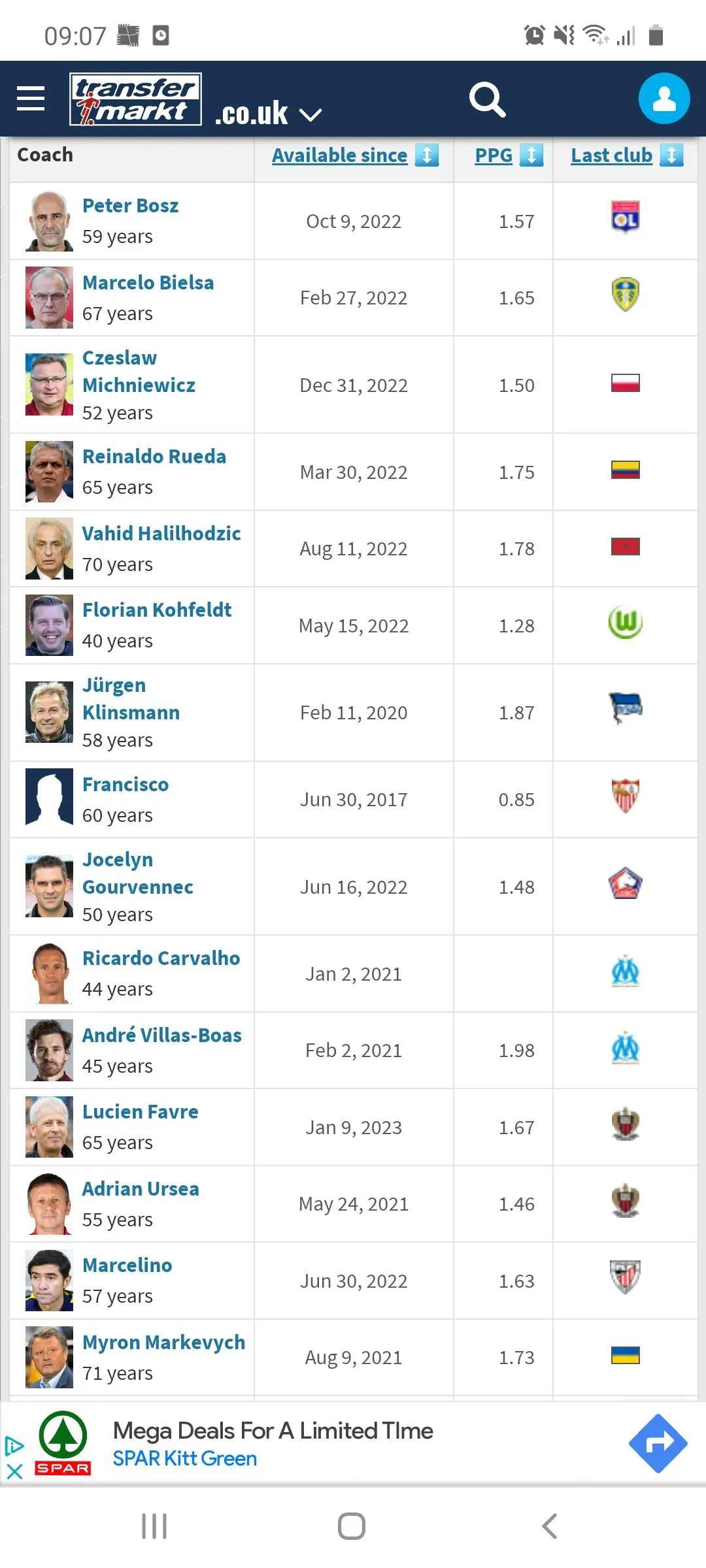Sort table by PPG

494,155
